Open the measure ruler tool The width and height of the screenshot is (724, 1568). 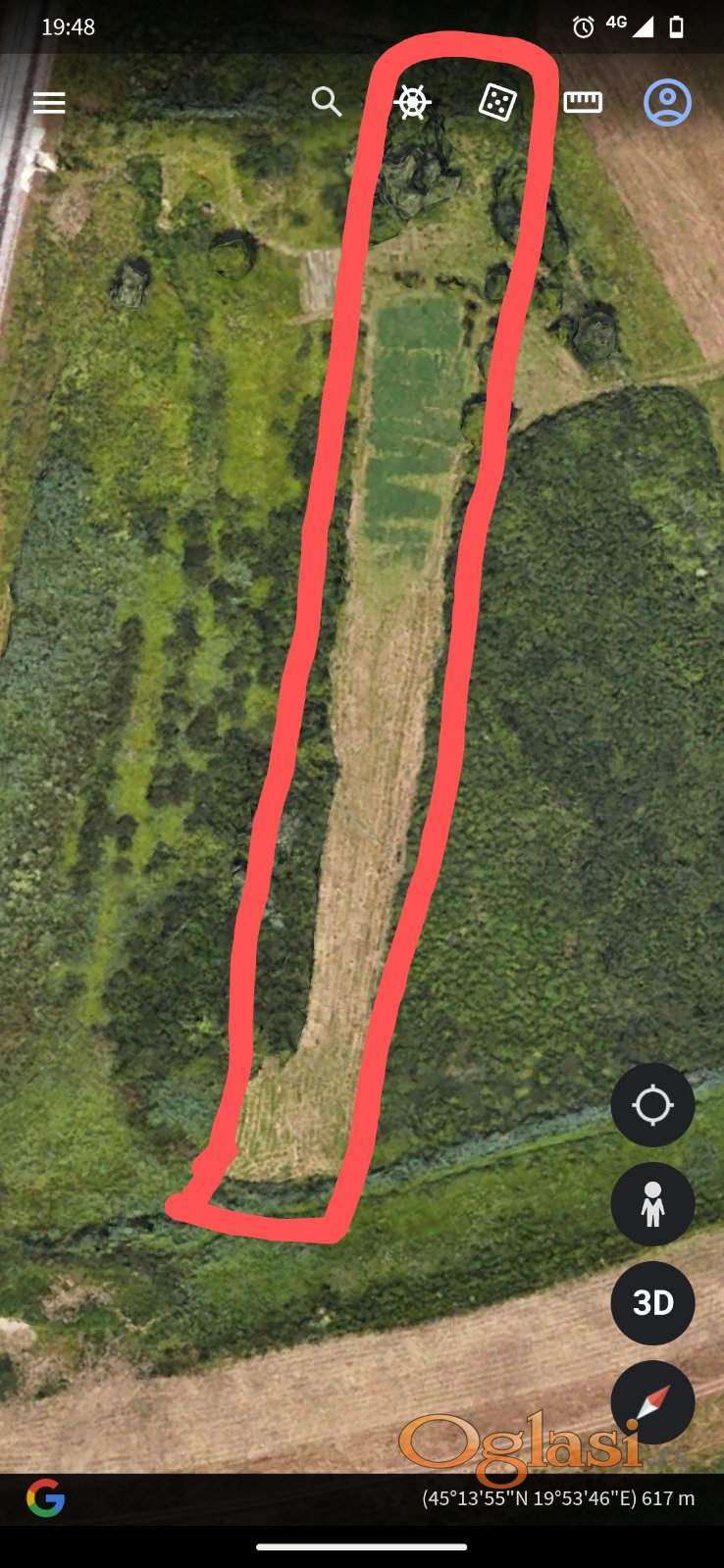point(583,102)
